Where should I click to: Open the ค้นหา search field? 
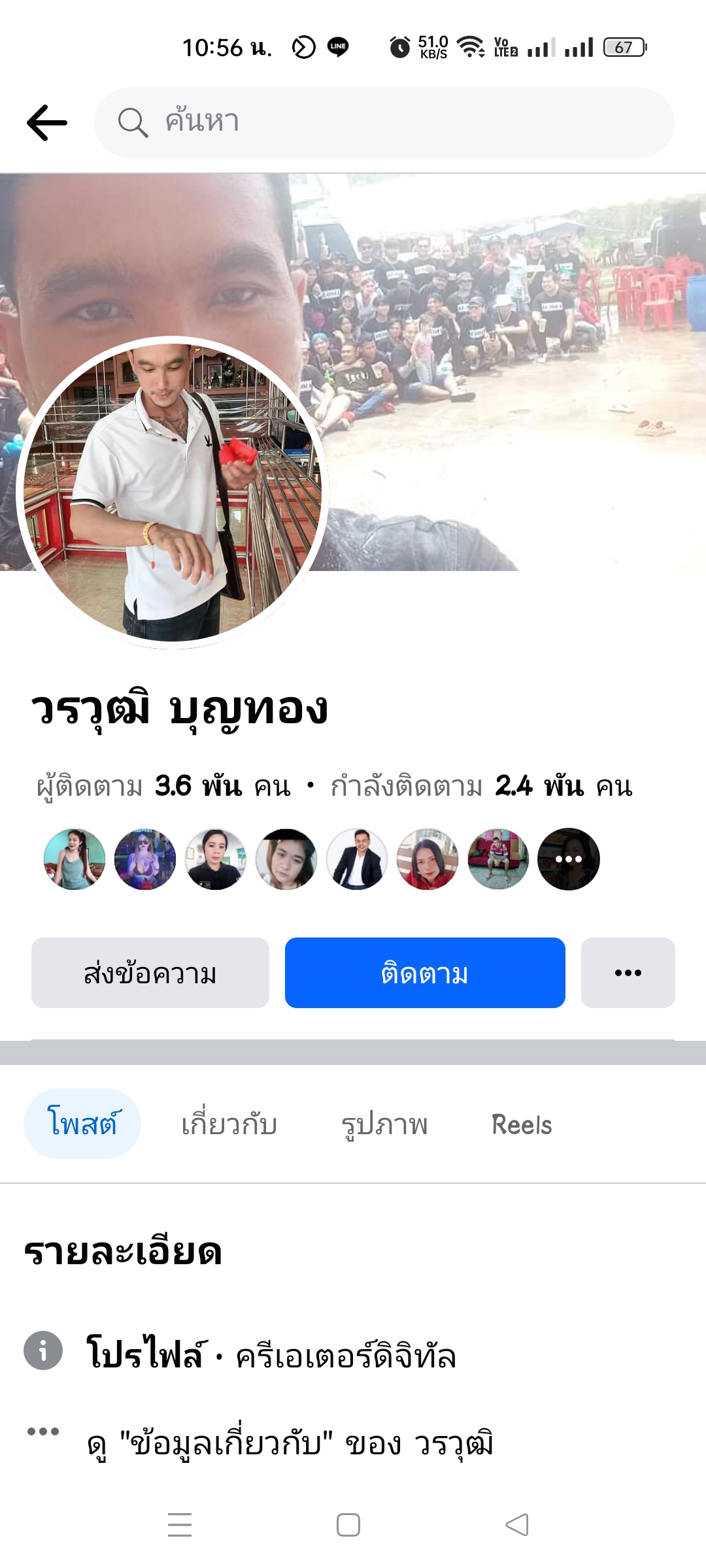[x=384, y=123]
